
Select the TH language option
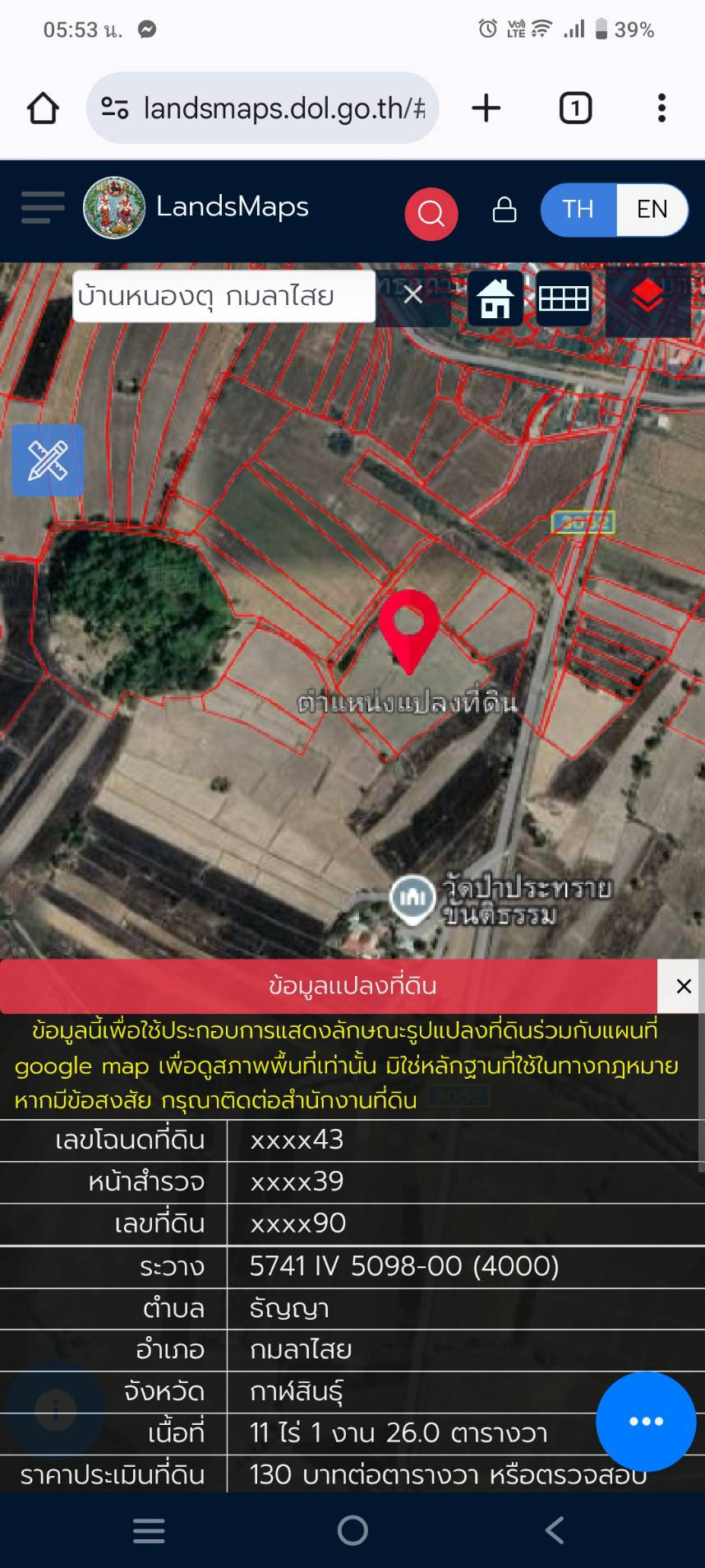pos(578,210)
